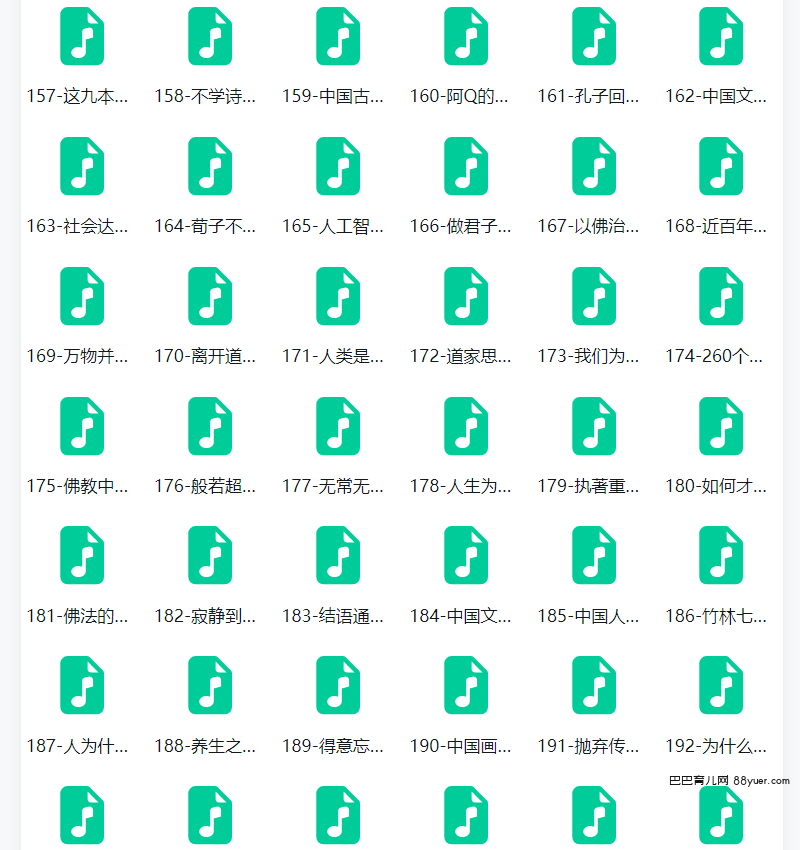Open audio file 186-竹林七
Viewport: 800px width, 850px height.
tap(721, 556)
